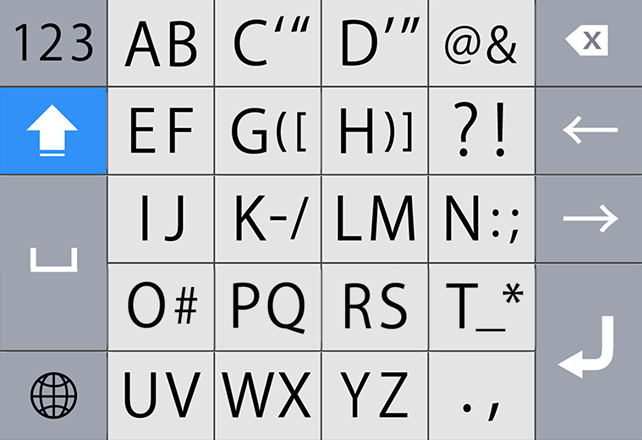642x440 pixels.
Task: Tap the WX key
Action: [268, 396]
